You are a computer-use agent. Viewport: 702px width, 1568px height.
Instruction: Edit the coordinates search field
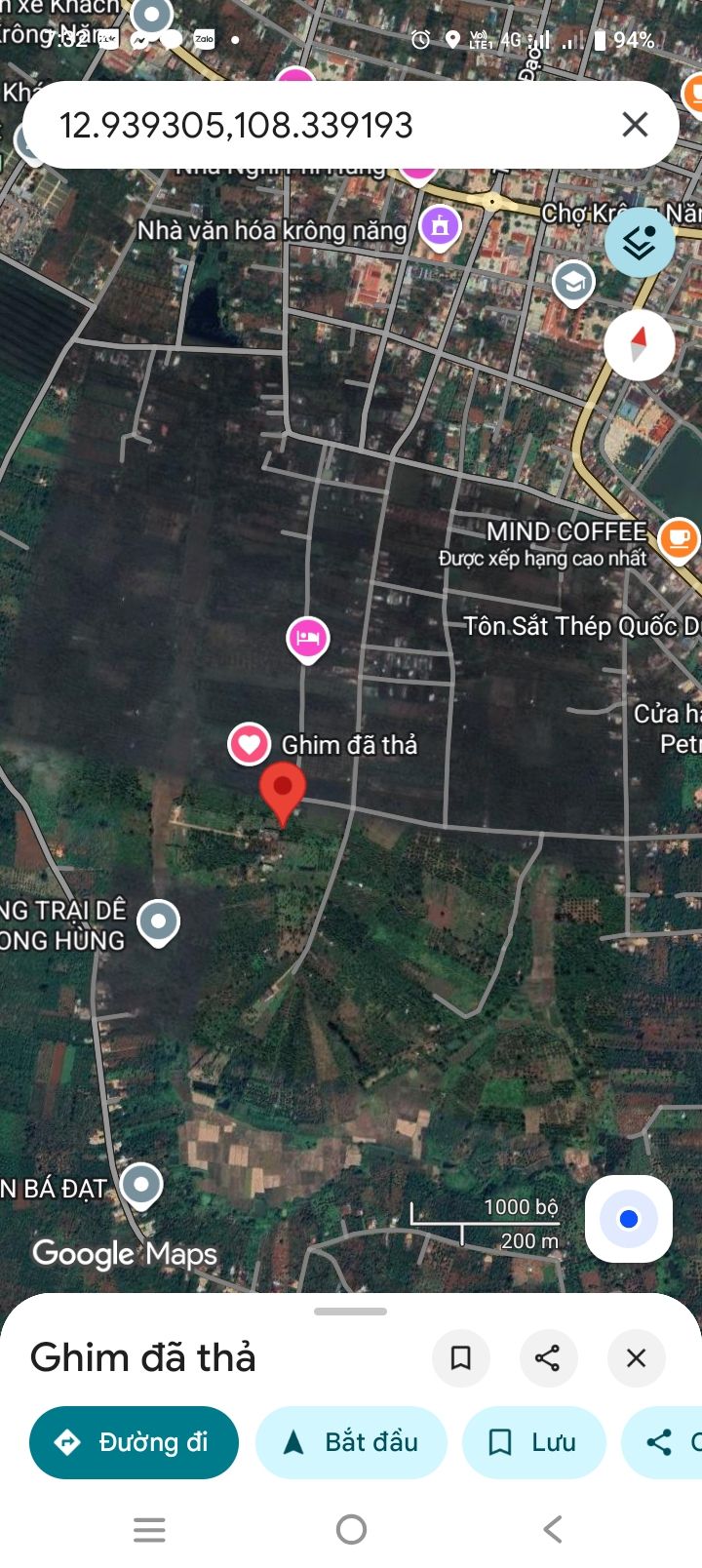click(322, 125)
